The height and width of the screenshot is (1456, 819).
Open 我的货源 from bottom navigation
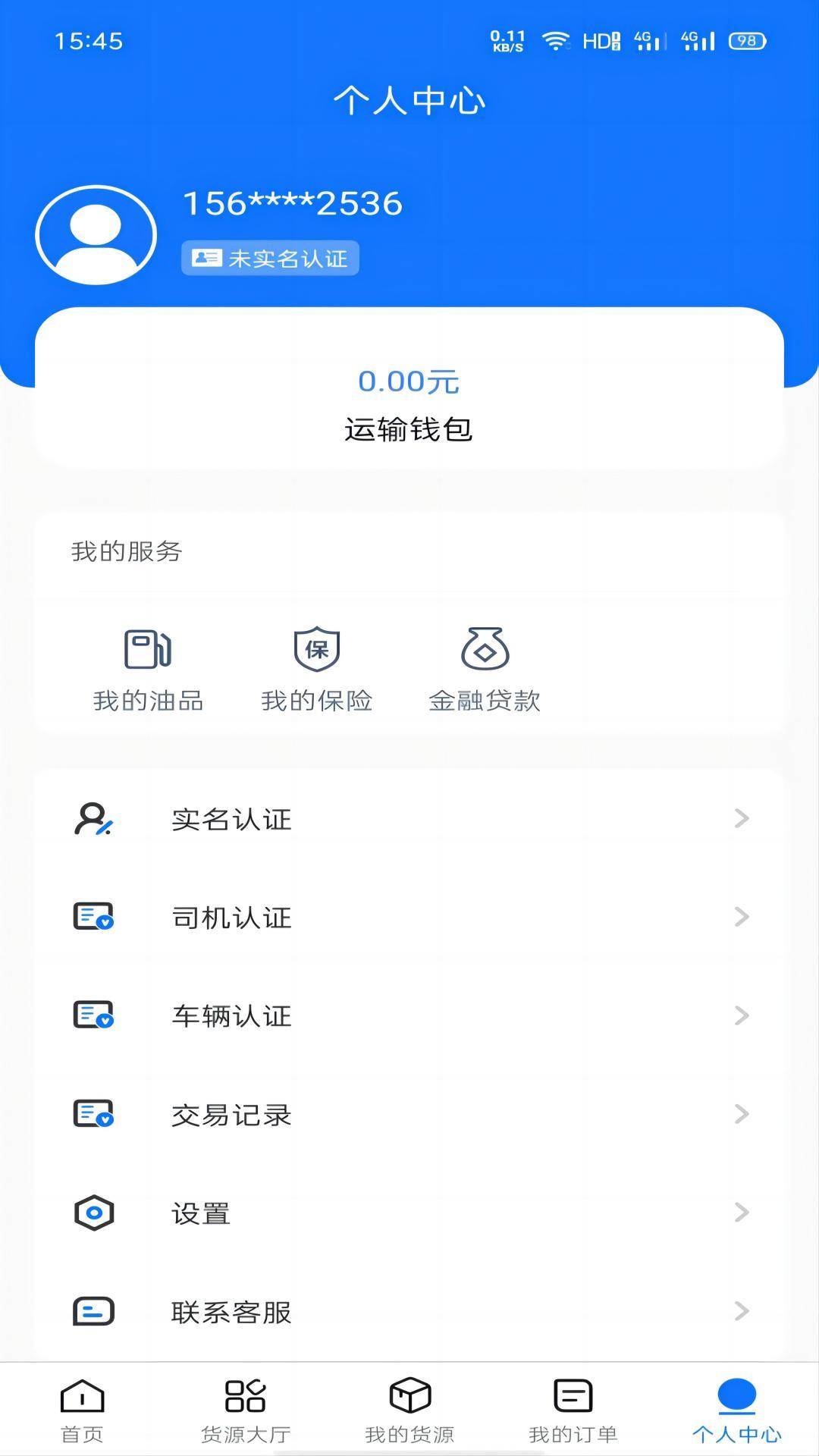tap(409, 1410)
